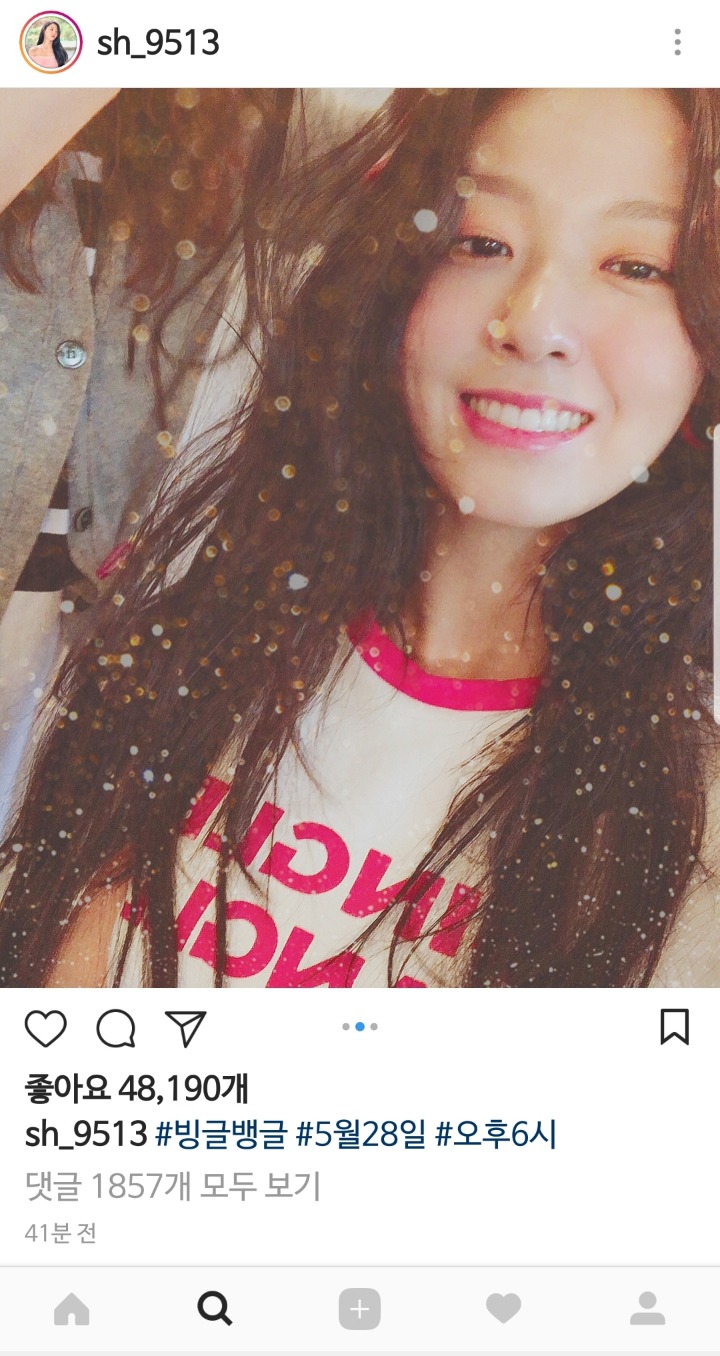
Task: Open hashtag #오후6시
Action: click(x=497, y=1135)
